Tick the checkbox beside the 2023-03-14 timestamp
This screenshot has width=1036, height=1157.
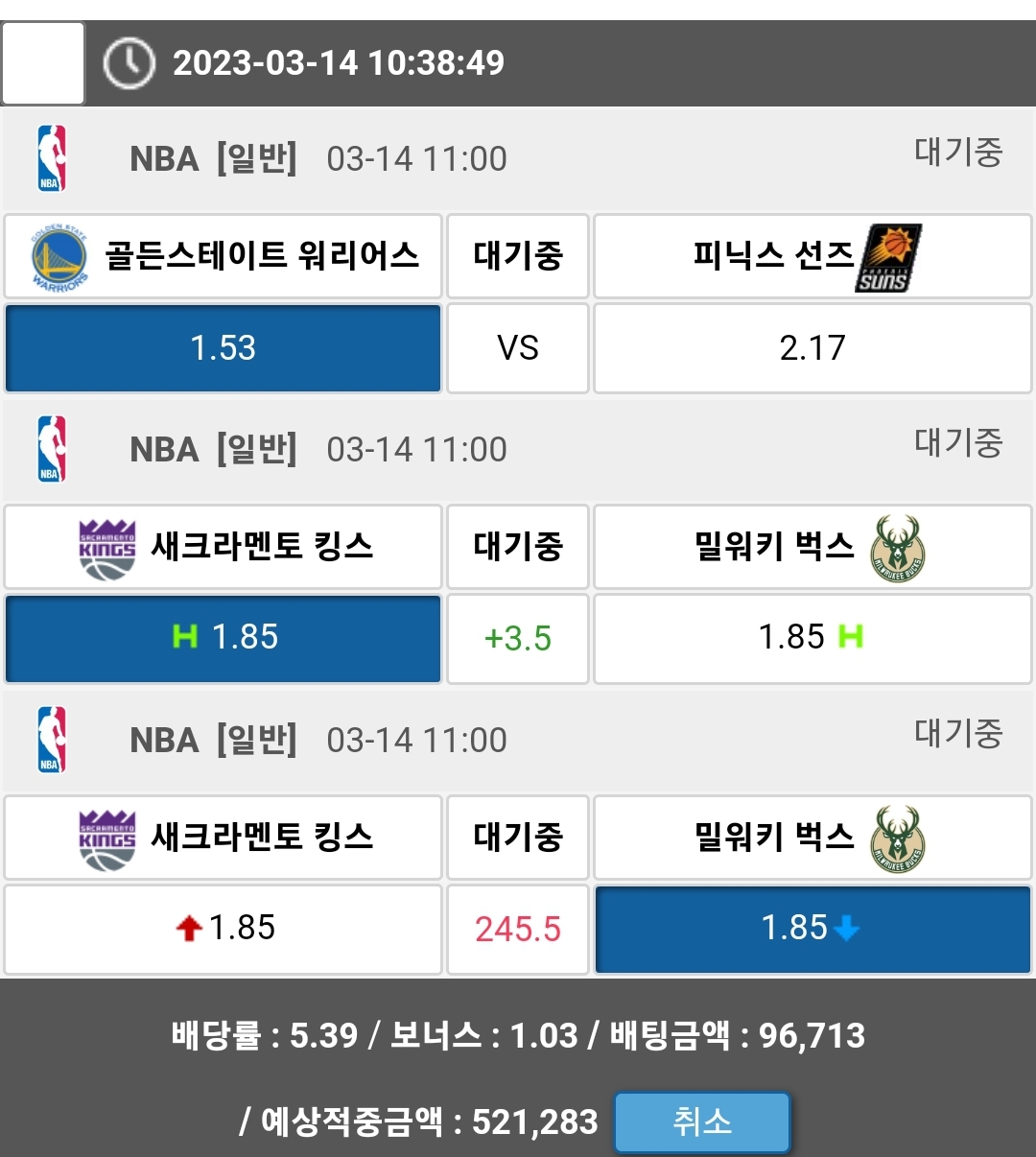pos(43,63)
